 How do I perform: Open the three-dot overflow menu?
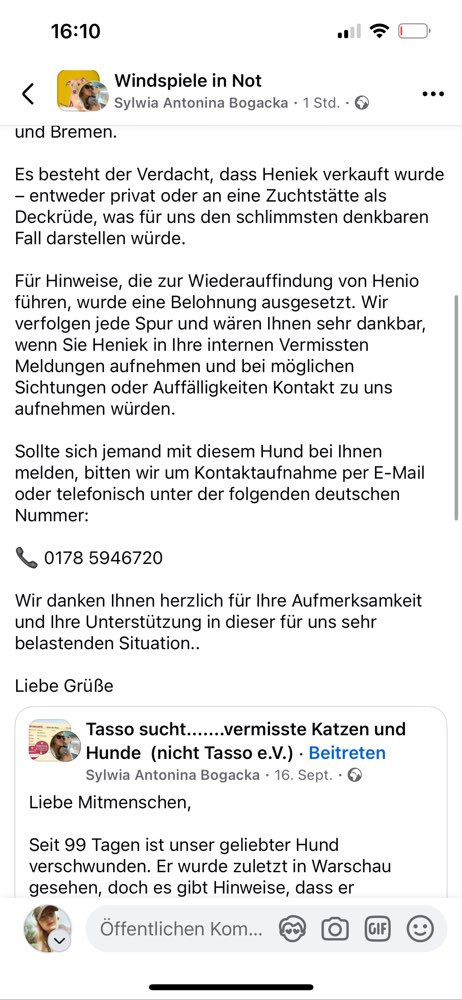coord(433,94)
